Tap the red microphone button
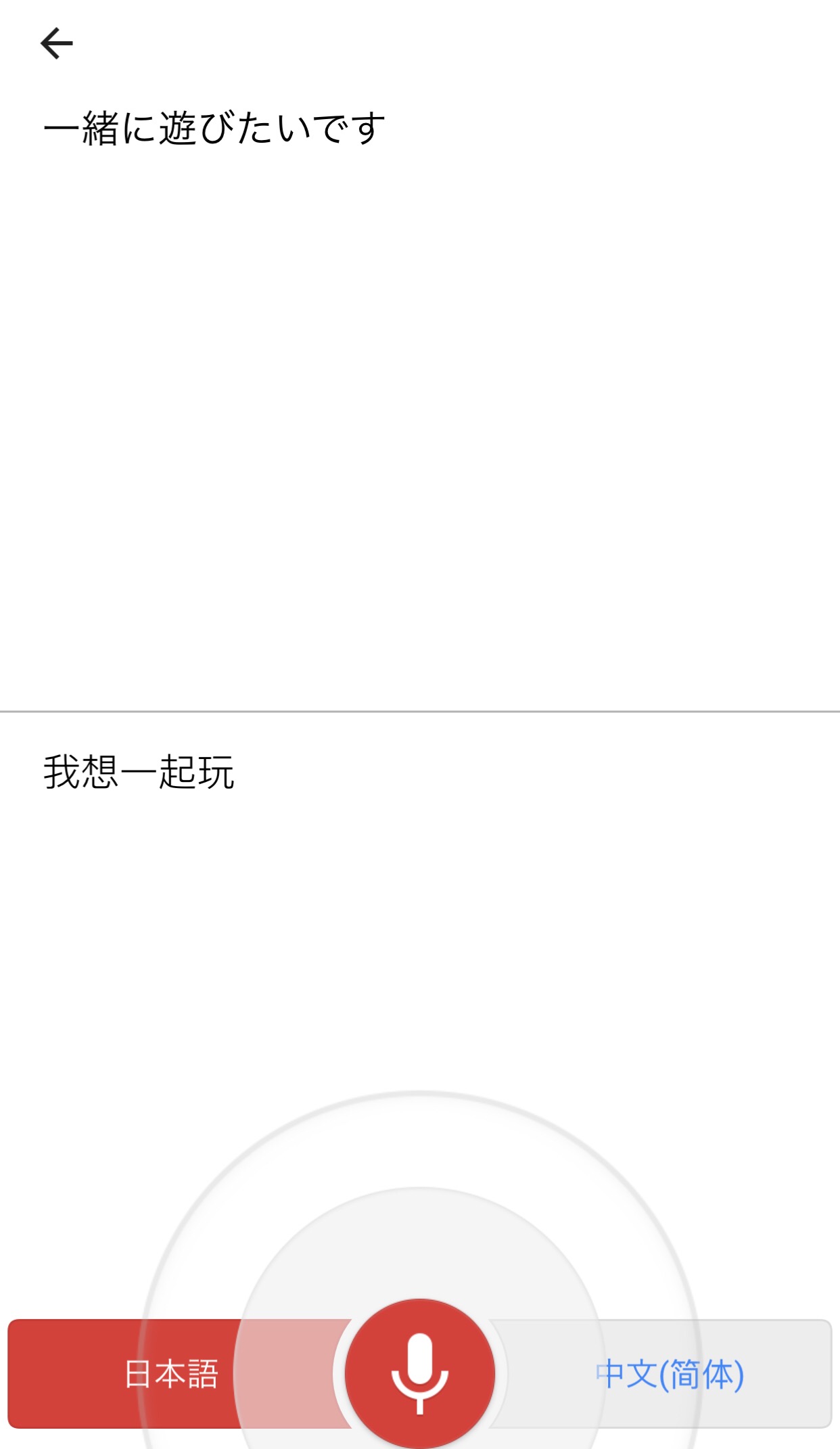 tap(420, 1373)
